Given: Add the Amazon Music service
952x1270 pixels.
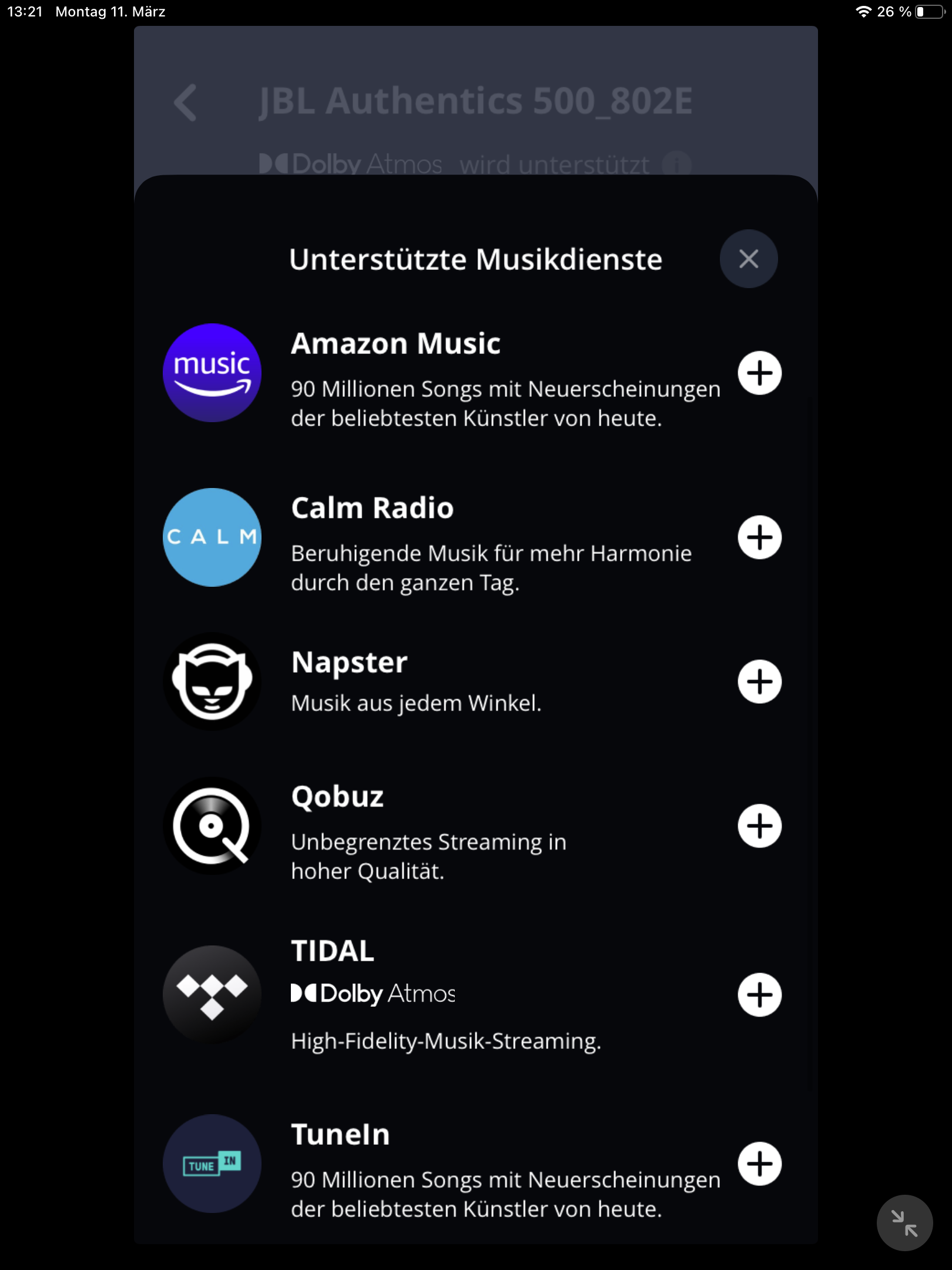Looking at the screenshot, I should pyautogui.click(x=759, y=373).
